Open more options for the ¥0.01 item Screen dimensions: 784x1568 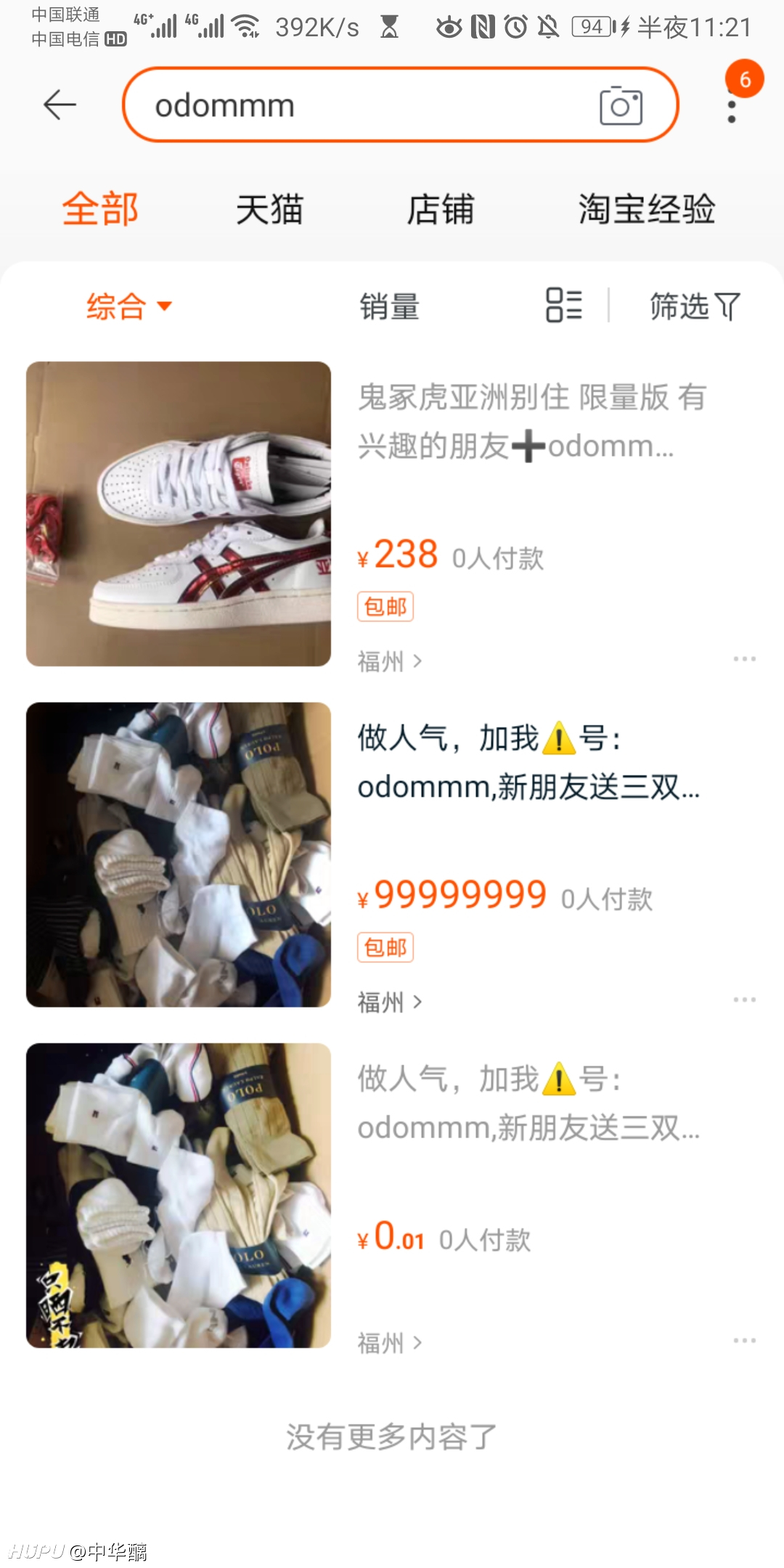pos(745,1340)
